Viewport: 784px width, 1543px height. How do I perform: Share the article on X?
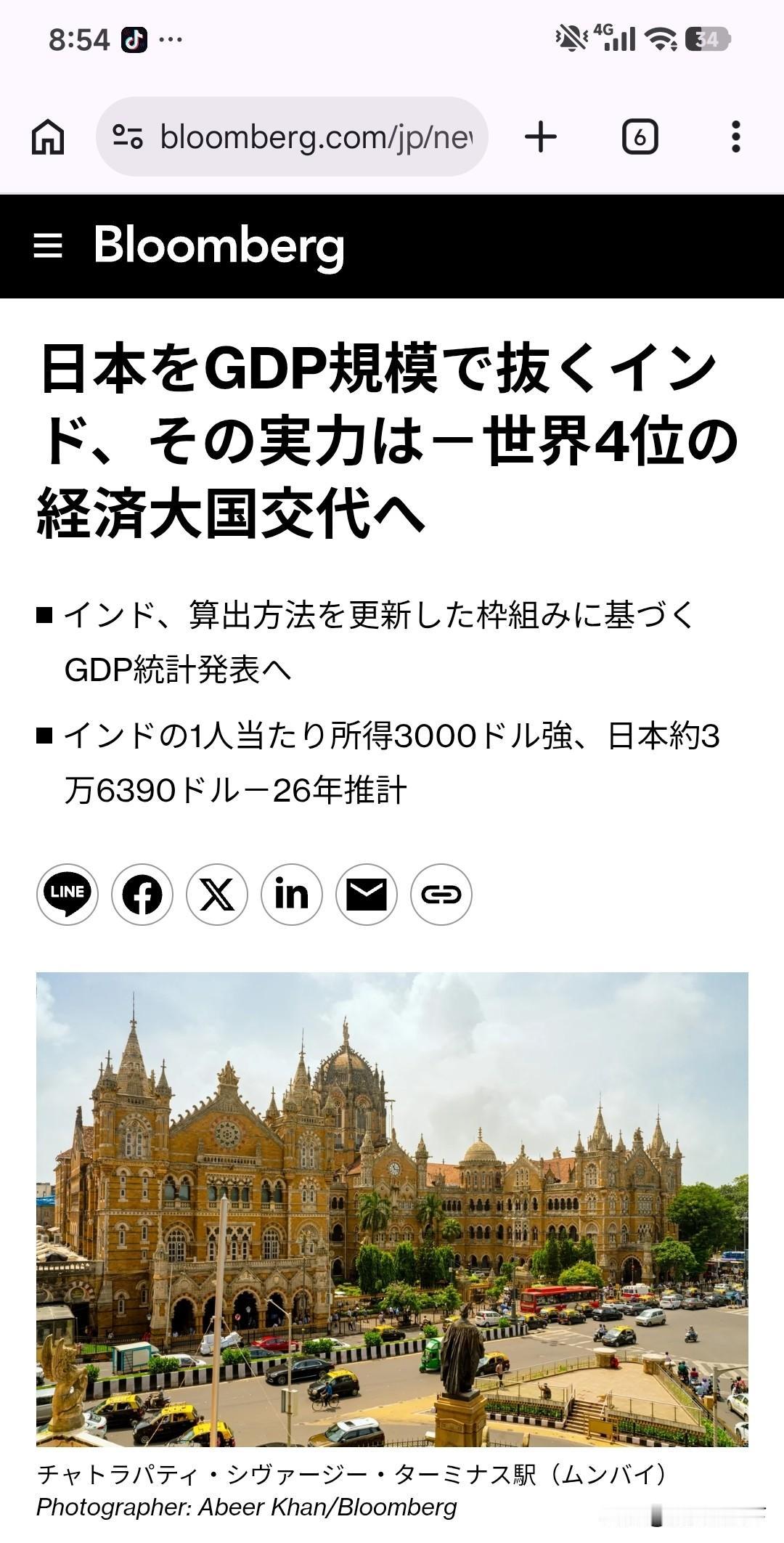coord(216,895)
